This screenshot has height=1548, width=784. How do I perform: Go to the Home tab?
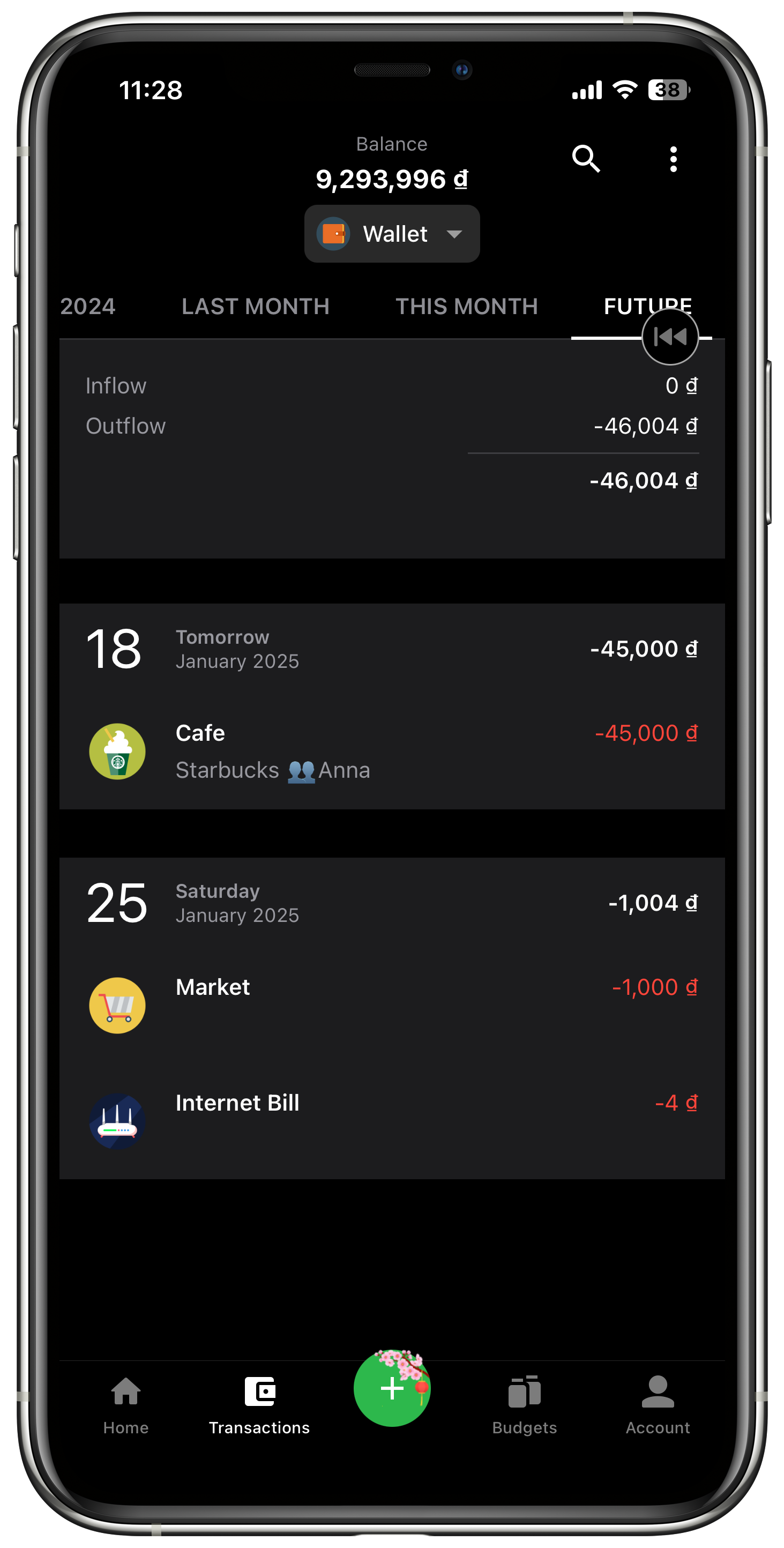pos(125,1404)
